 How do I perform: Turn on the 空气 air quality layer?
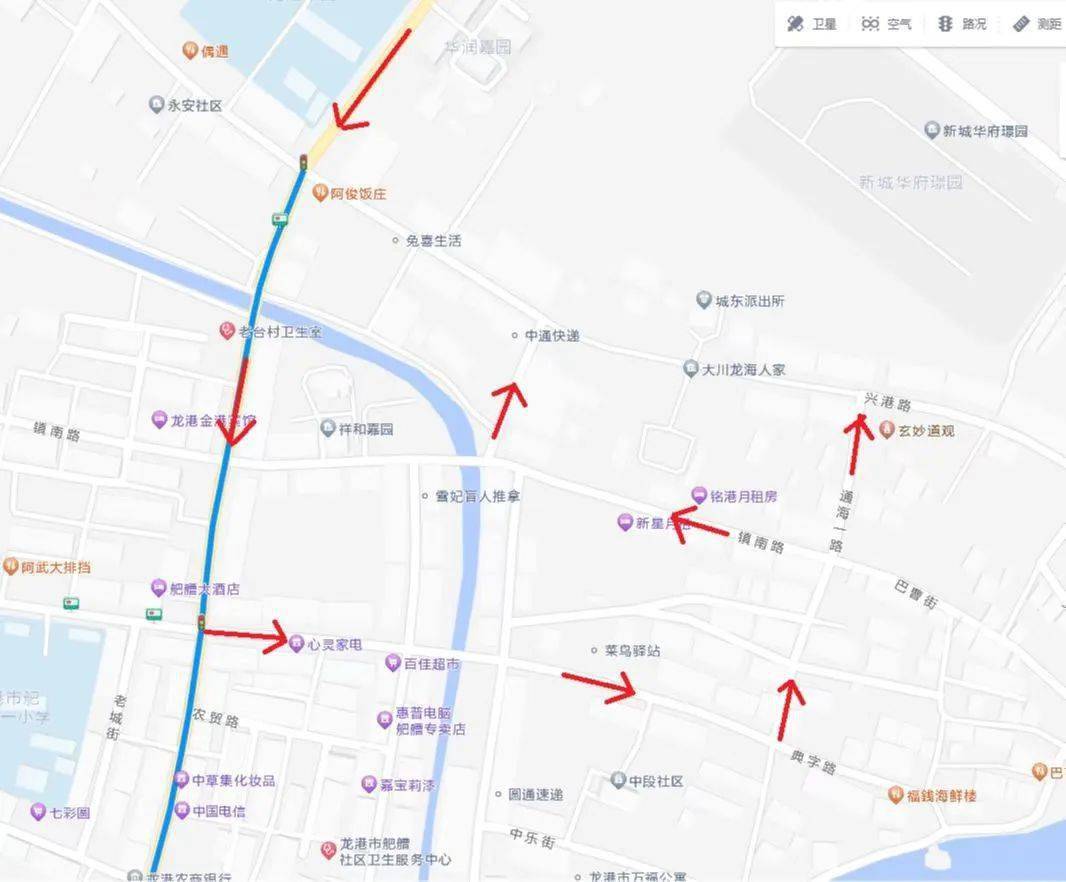pos(887,24)
